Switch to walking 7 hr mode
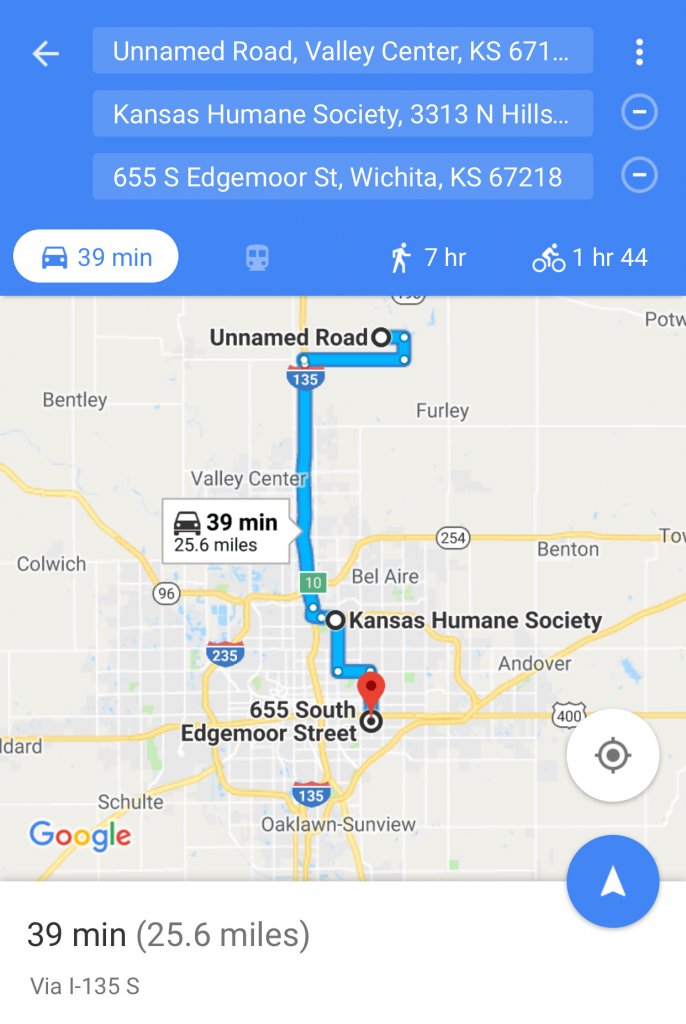The image size is (686, 1024). point(428,258)
